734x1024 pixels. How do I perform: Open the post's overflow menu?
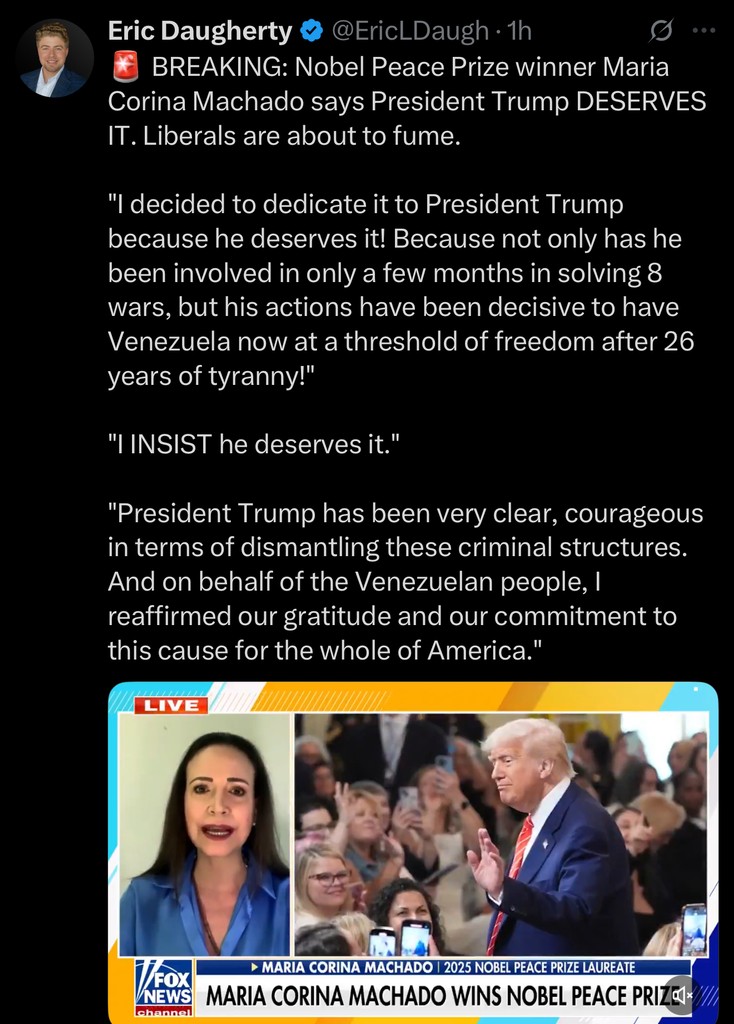704,32
